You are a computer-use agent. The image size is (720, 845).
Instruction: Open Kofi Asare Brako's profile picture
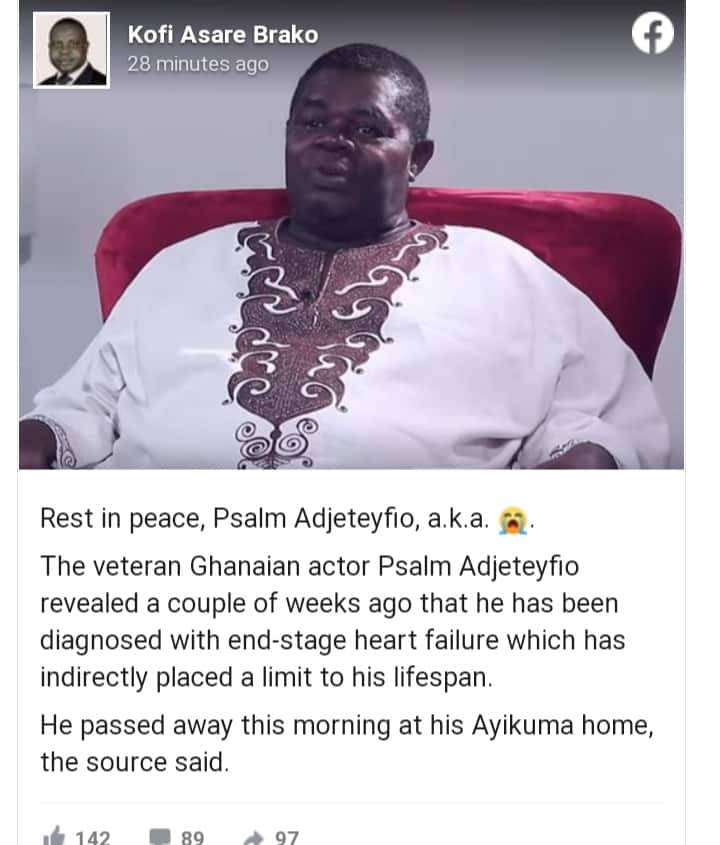pos(71,50)
